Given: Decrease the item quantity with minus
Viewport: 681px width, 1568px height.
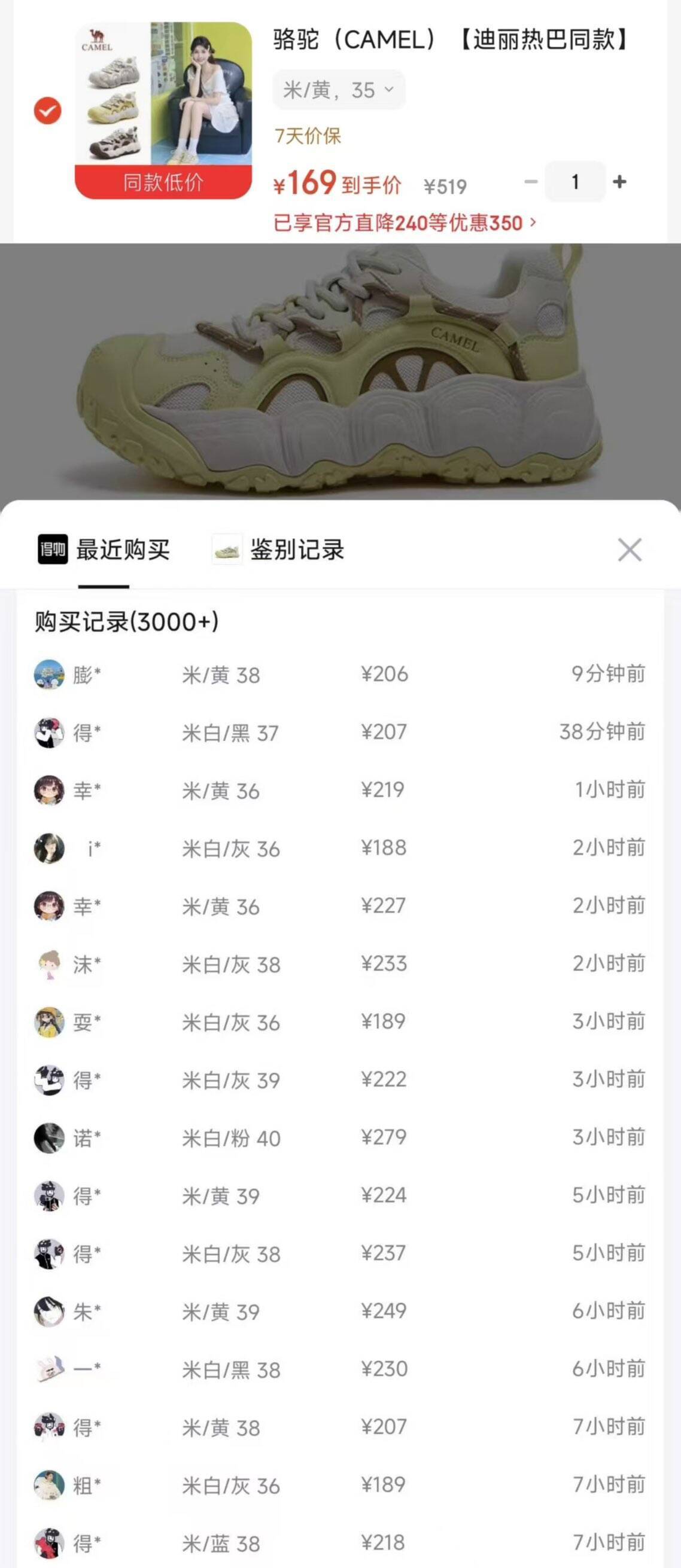Looking at the screenshot, I should 531,181.
